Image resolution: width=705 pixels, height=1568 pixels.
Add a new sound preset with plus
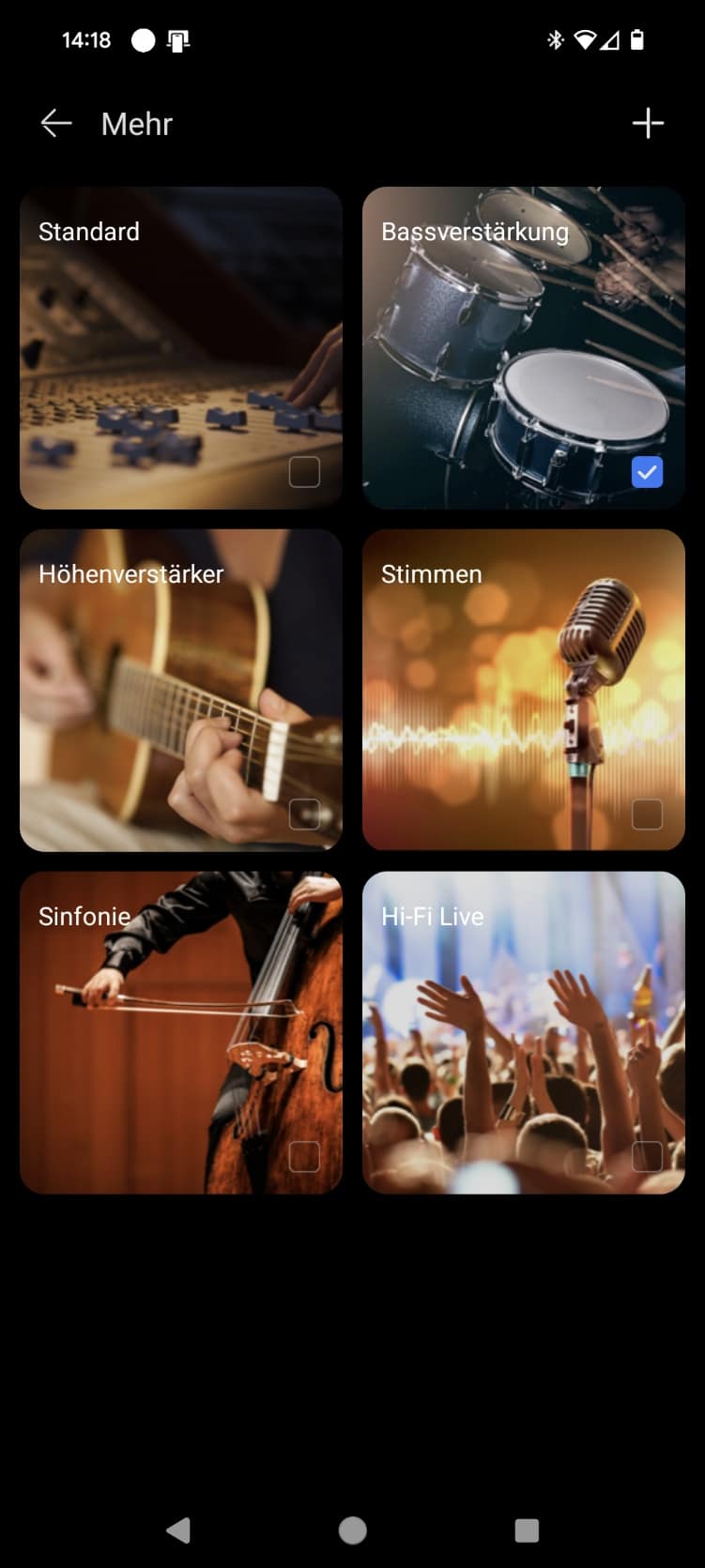point(648,123)
